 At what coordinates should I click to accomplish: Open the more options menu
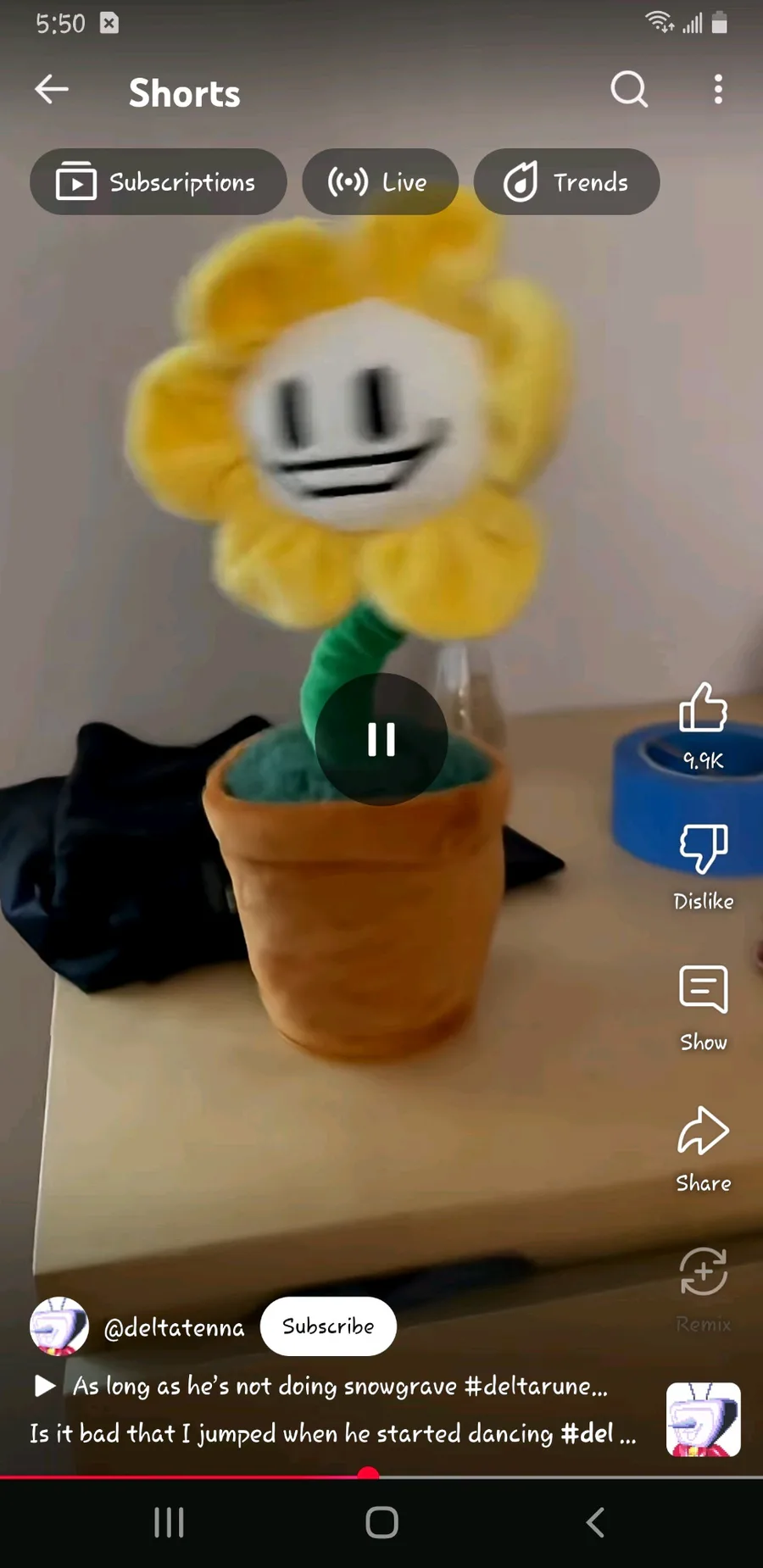tap(718, 90)
